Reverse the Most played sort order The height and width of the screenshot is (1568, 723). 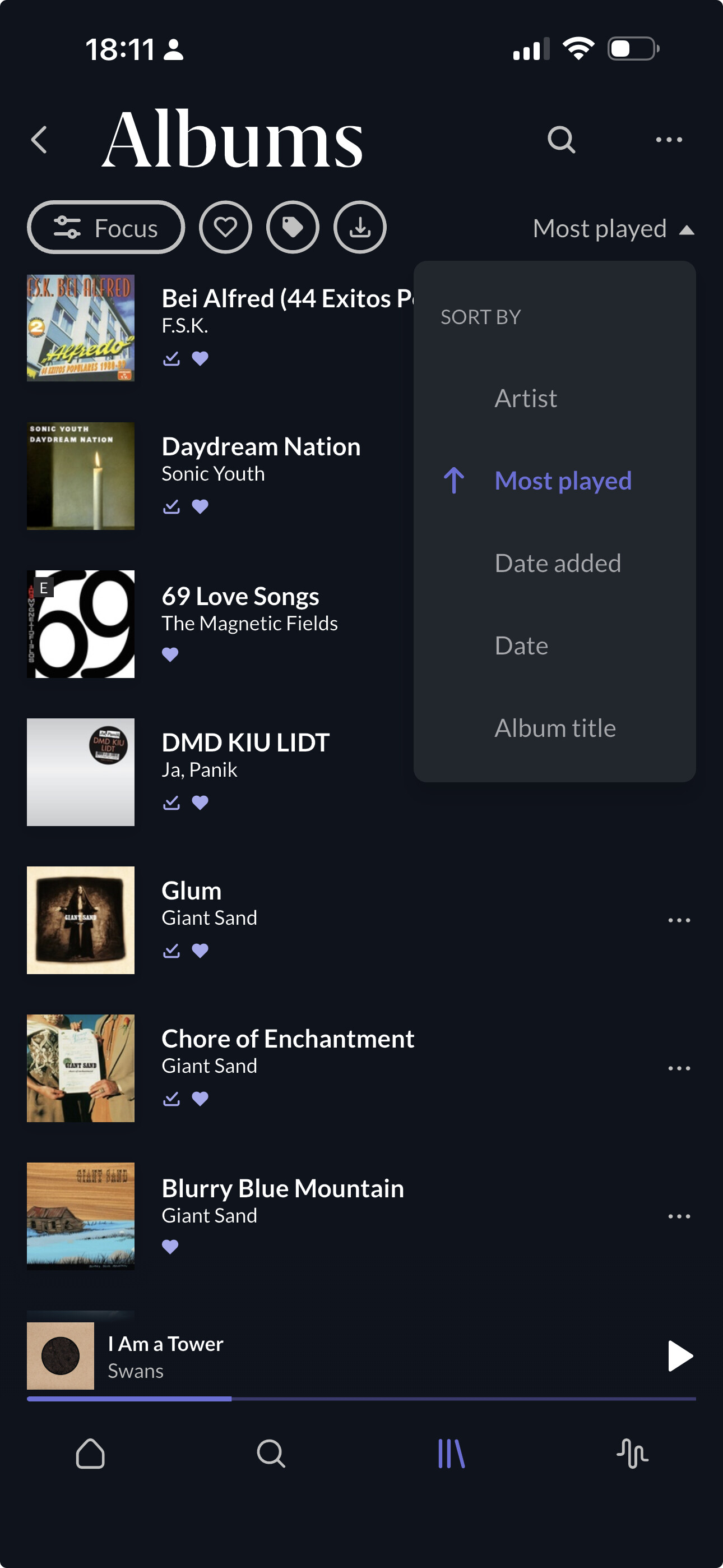click(454, 481)
